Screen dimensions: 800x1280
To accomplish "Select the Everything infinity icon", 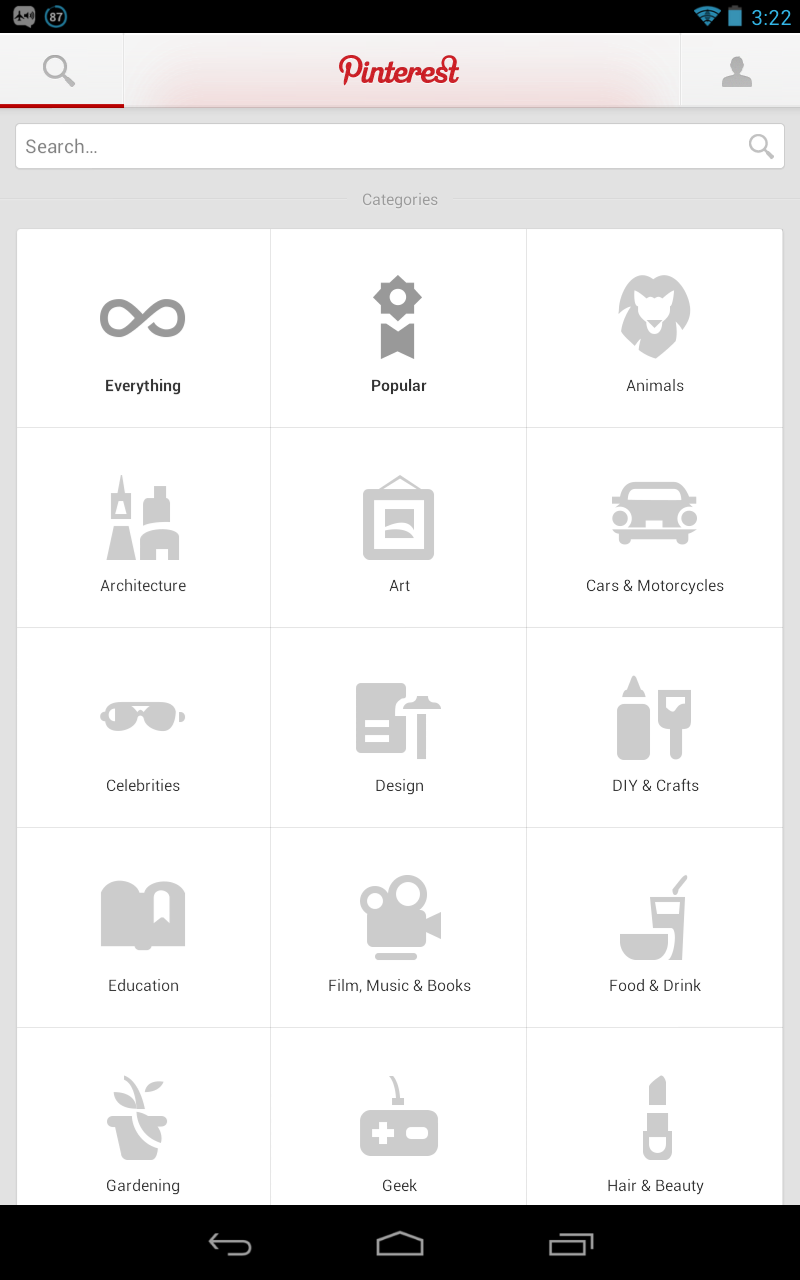I will tap(142, 317).
